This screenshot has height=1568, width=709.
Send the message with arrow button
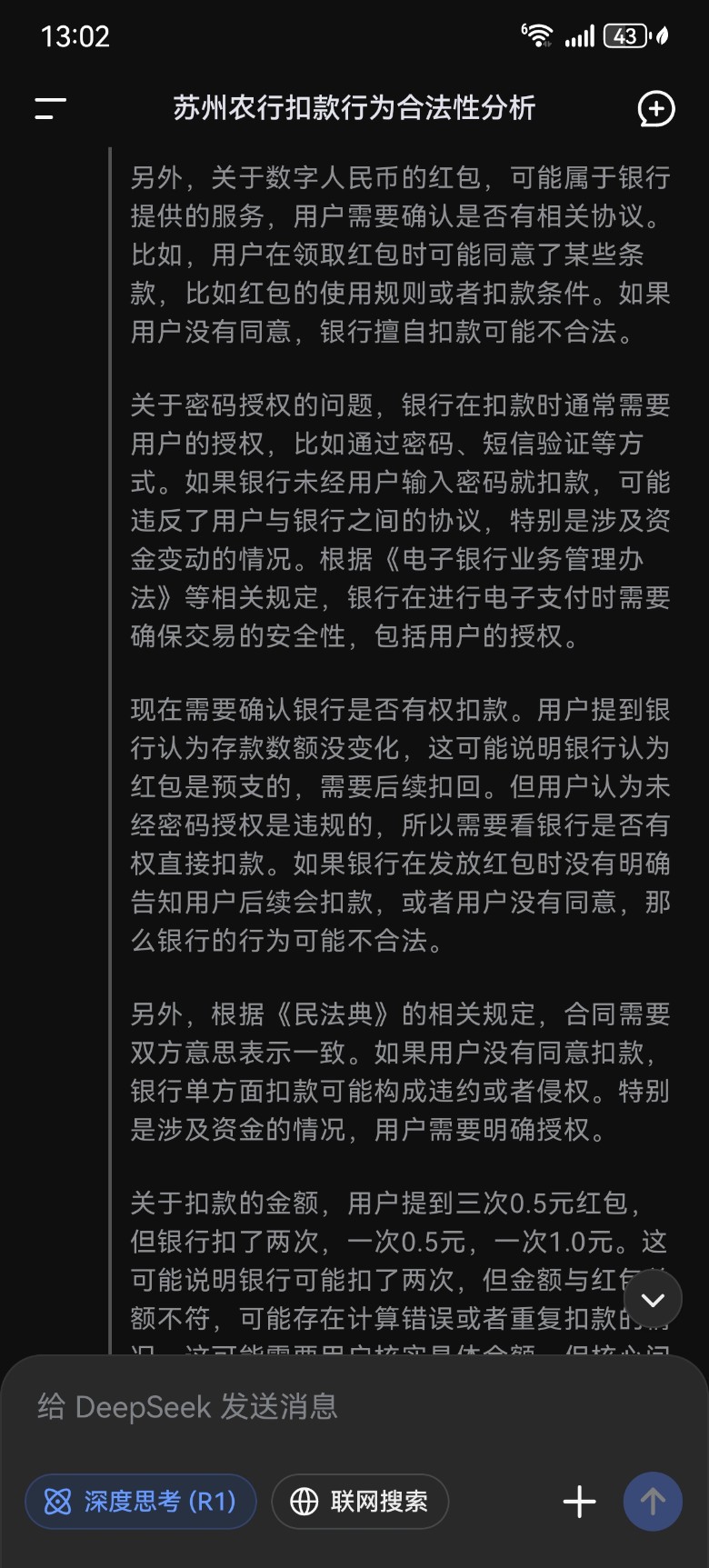point(652,1502)
